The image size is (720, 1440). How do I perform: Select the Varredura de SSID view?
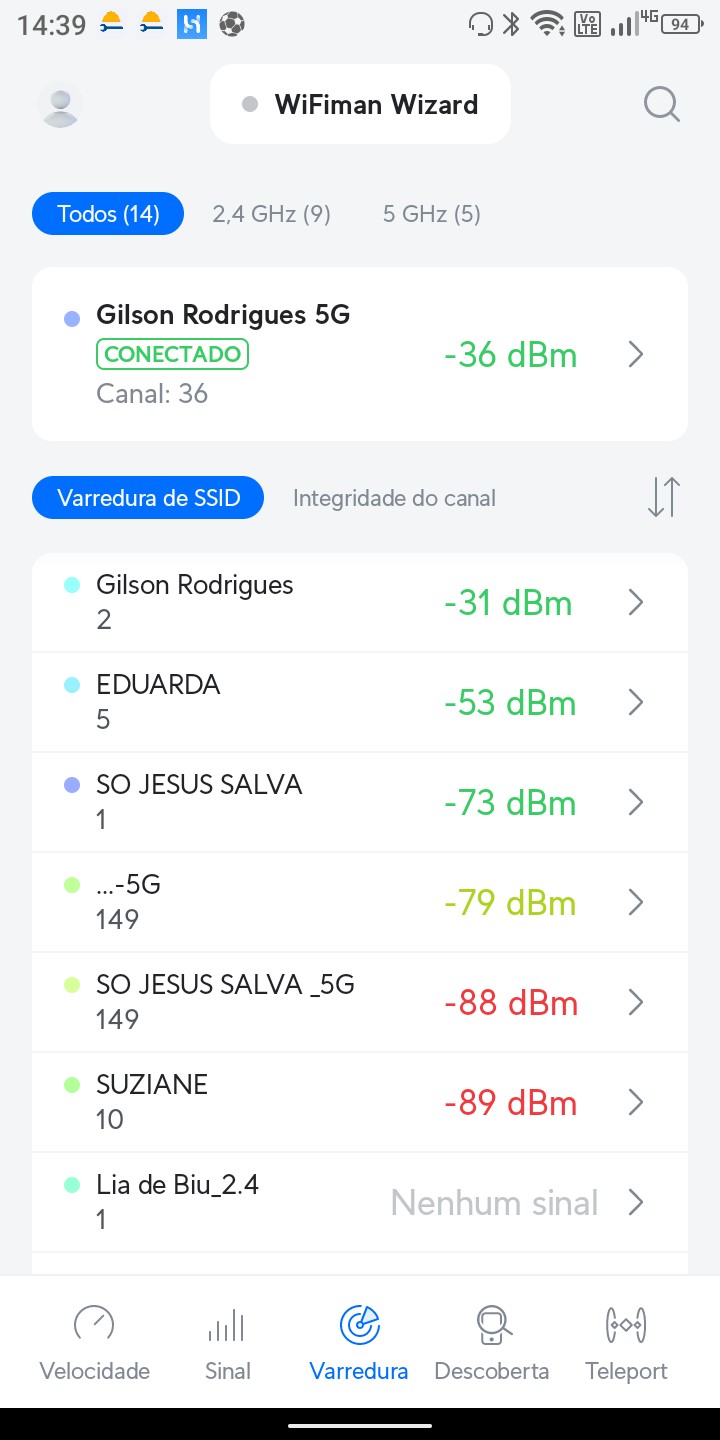point(148,498)
